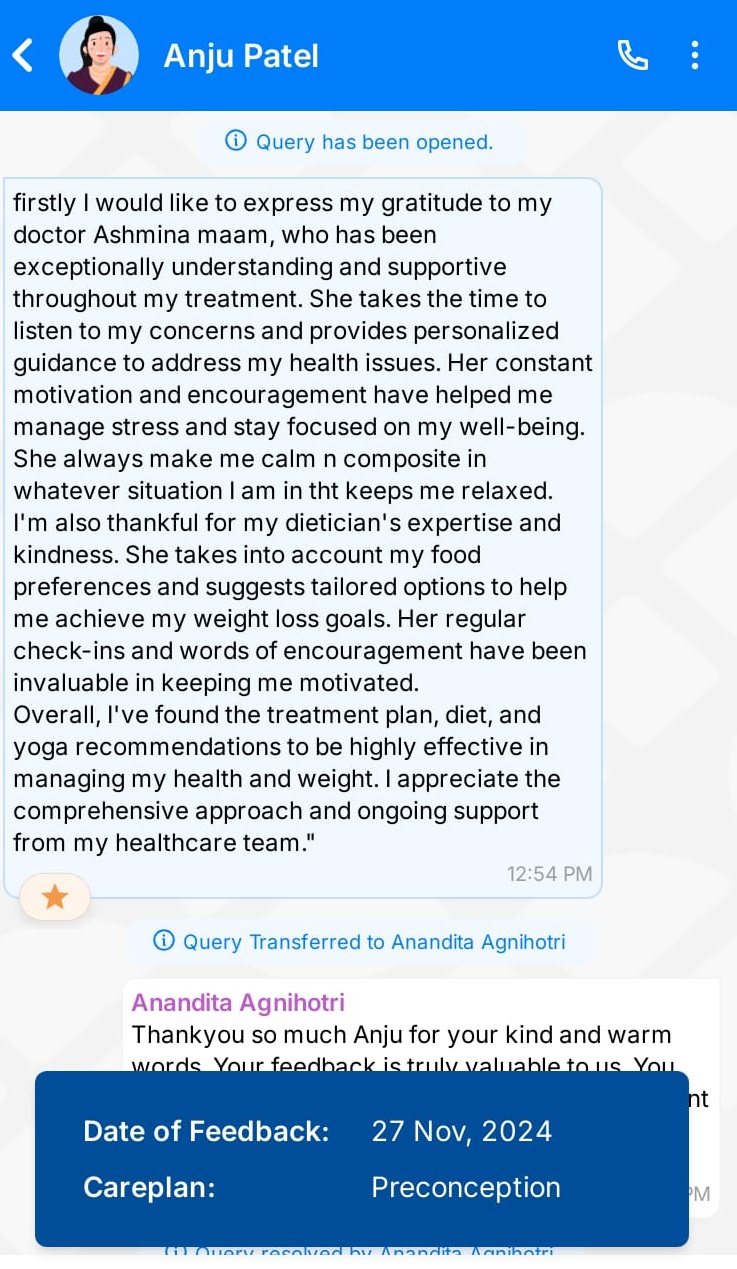Screen dimensions: 737x1269
Task: Open Anju Patel's profile picture
Action: point(99,56)
